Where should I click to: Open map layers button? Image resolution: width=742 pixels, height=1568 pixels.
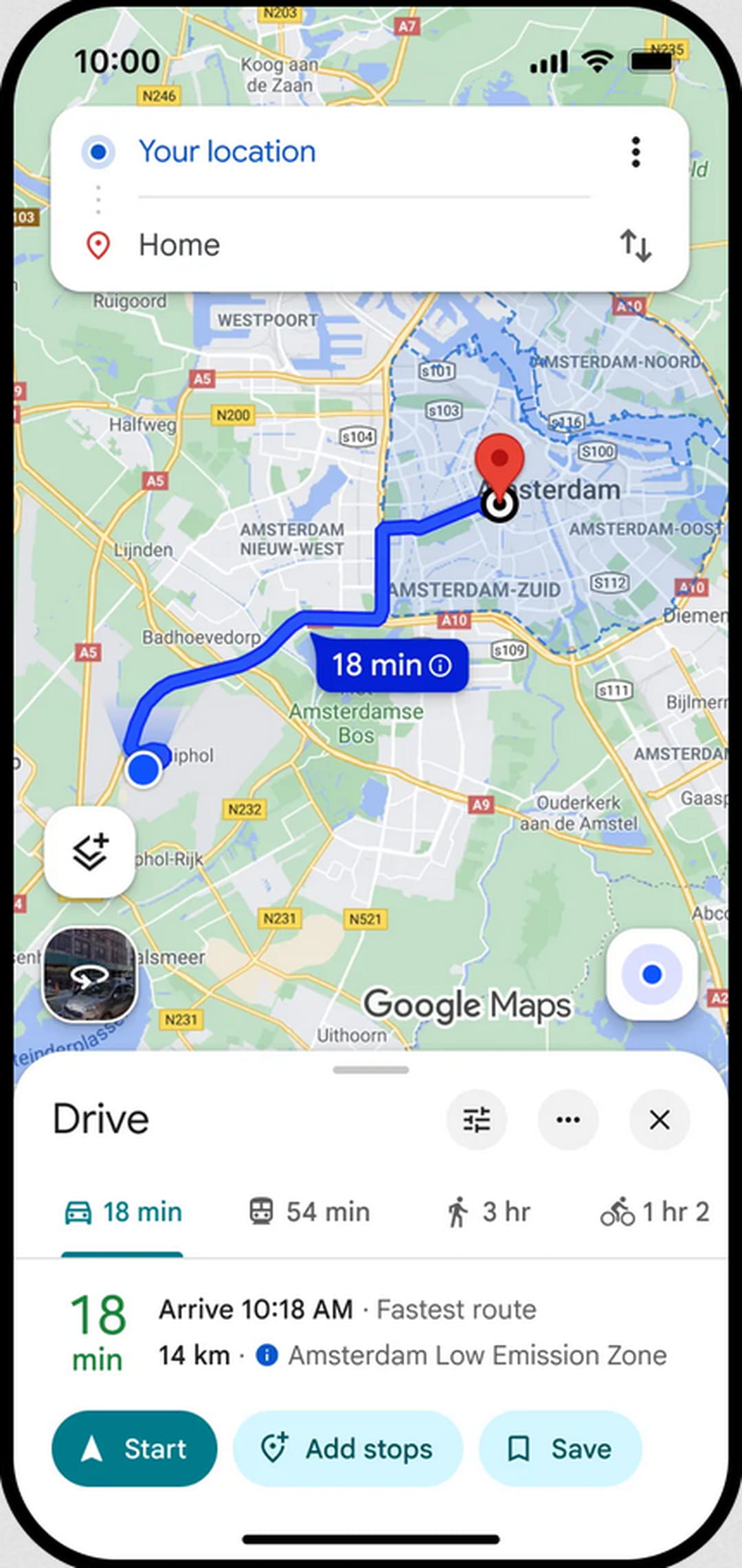tap(90, 852)
